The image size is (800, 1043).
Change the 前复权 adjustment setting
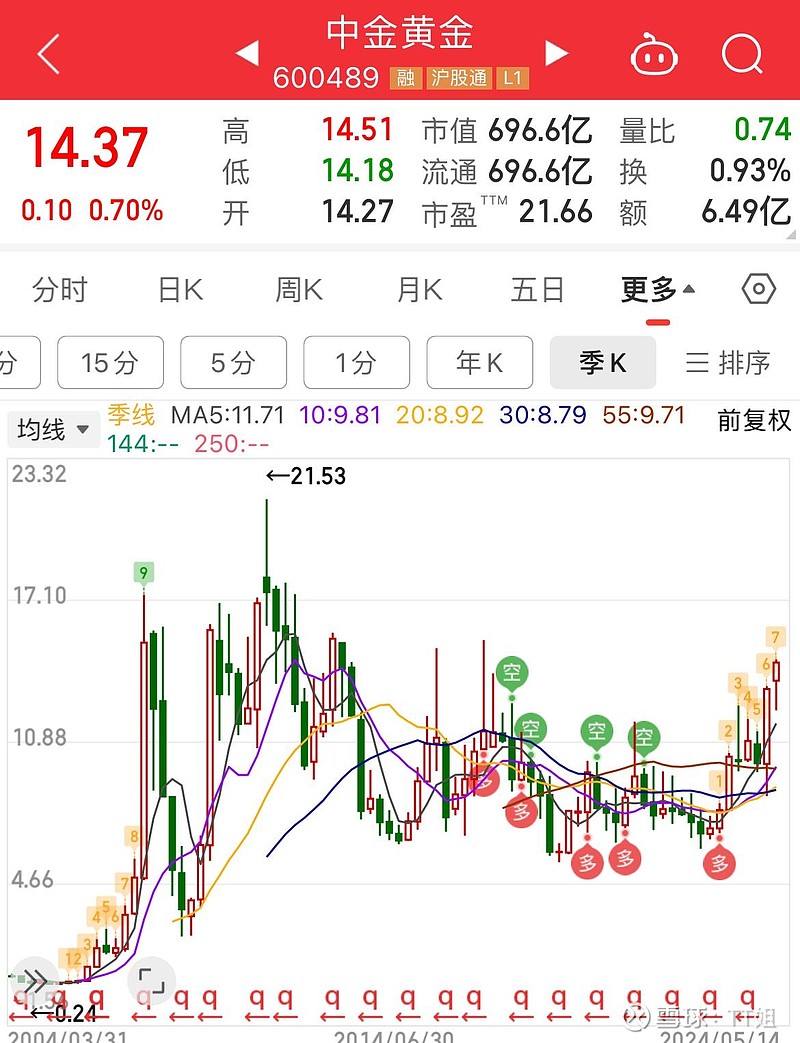point(754,421)
